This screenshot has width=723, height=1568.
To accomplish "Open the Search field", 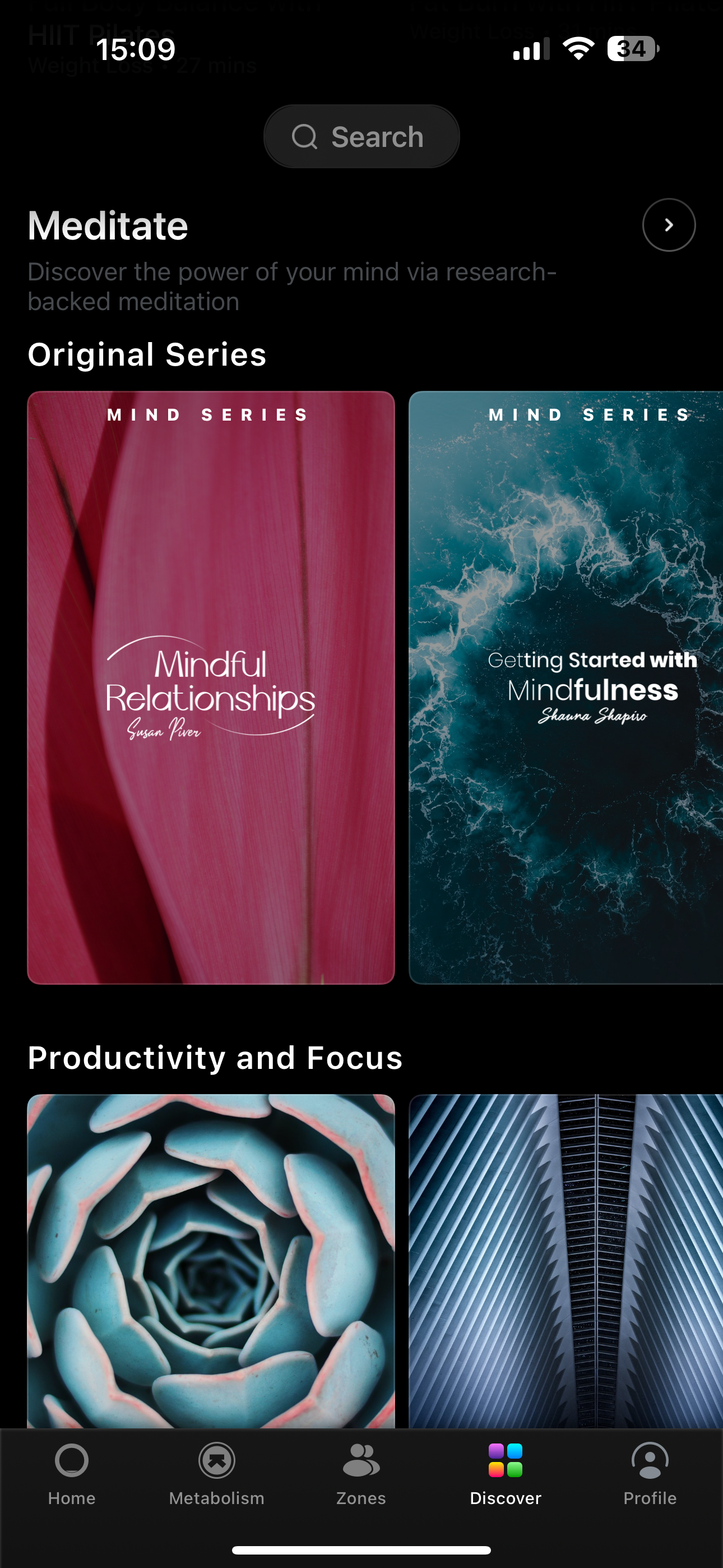I will [x=361, y=137].
